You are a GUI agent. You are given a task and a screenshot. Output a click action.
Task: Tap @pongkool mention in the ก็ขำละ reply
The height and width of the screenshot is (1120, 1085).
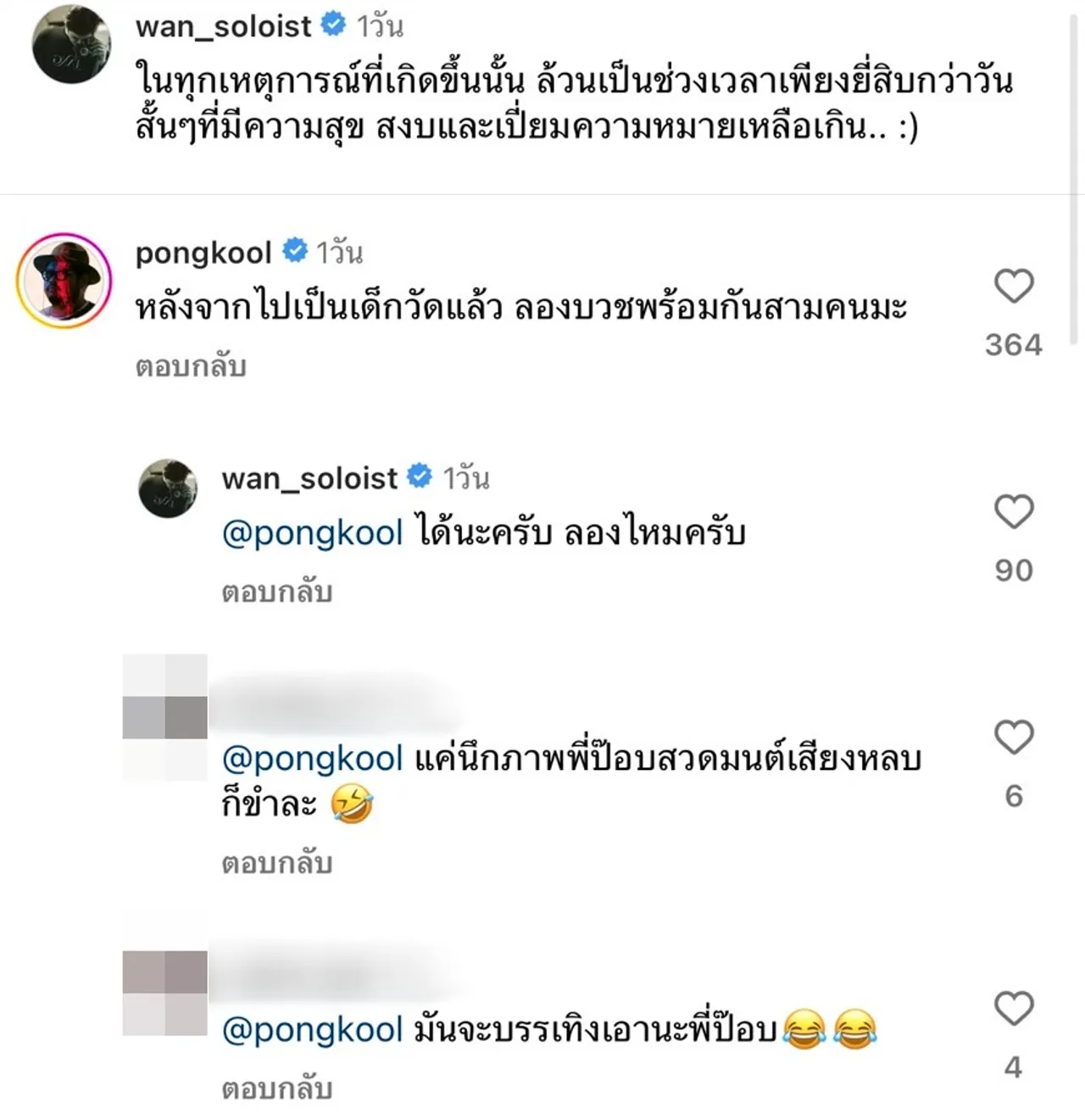[x=312, y=758]
